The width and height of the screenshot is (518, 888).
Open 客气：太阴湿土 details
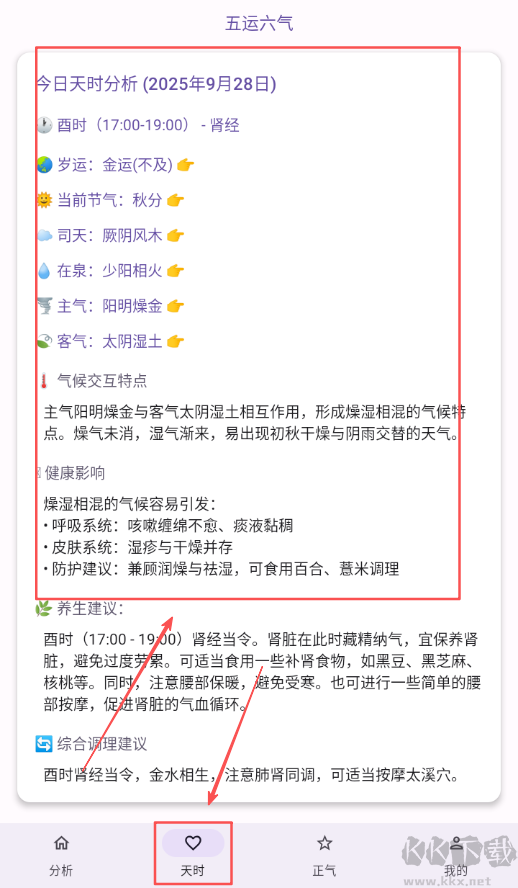coord(110,341)
